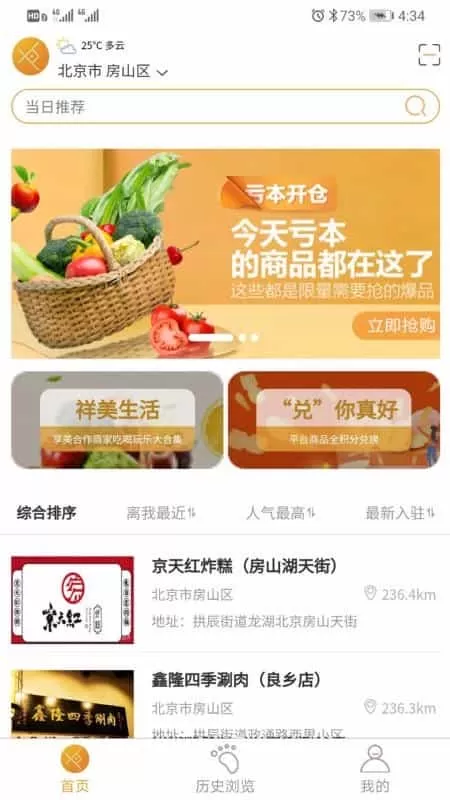Select the 综合排序 sort tab
450x800 pixels.
[46, 513]
